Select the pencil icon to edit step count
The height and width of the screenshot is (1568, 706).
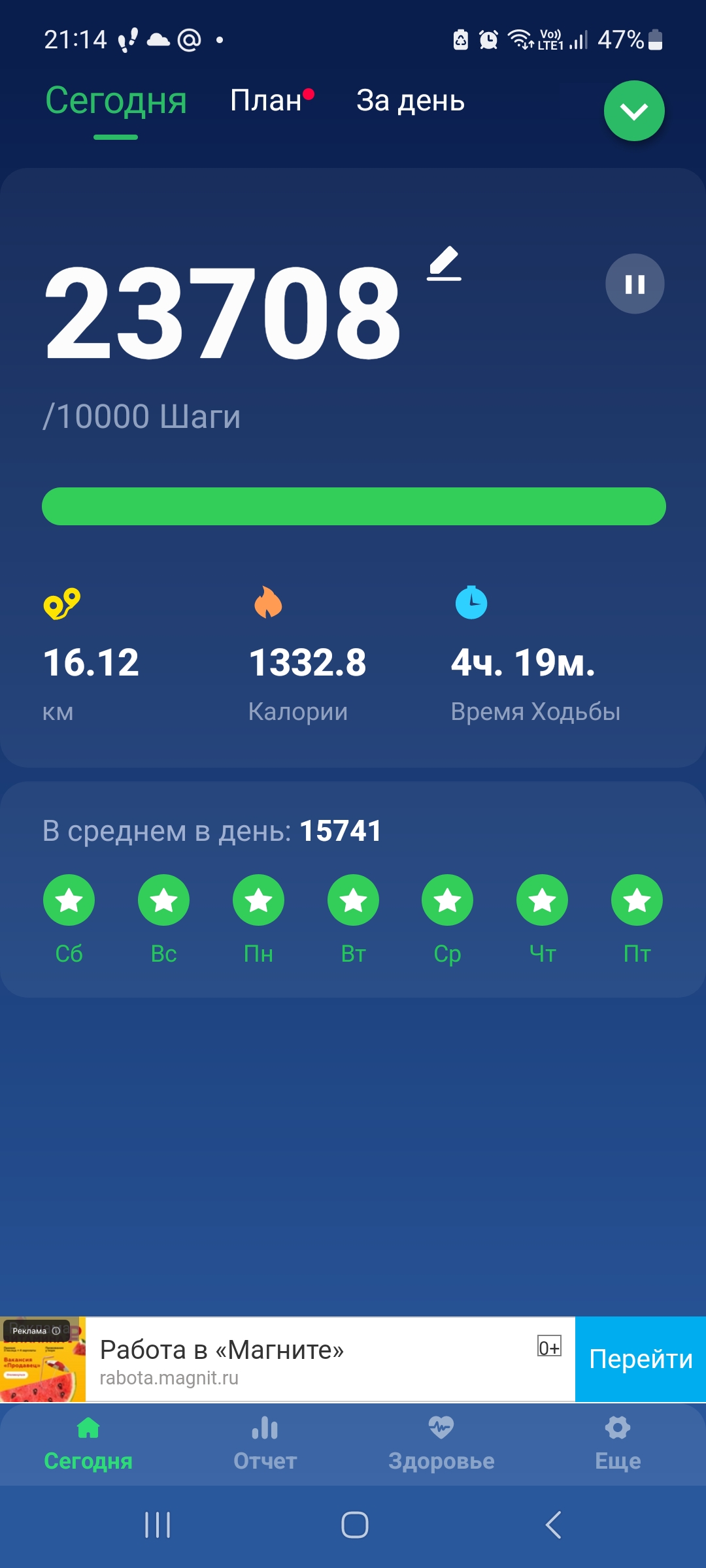(445, 265)
